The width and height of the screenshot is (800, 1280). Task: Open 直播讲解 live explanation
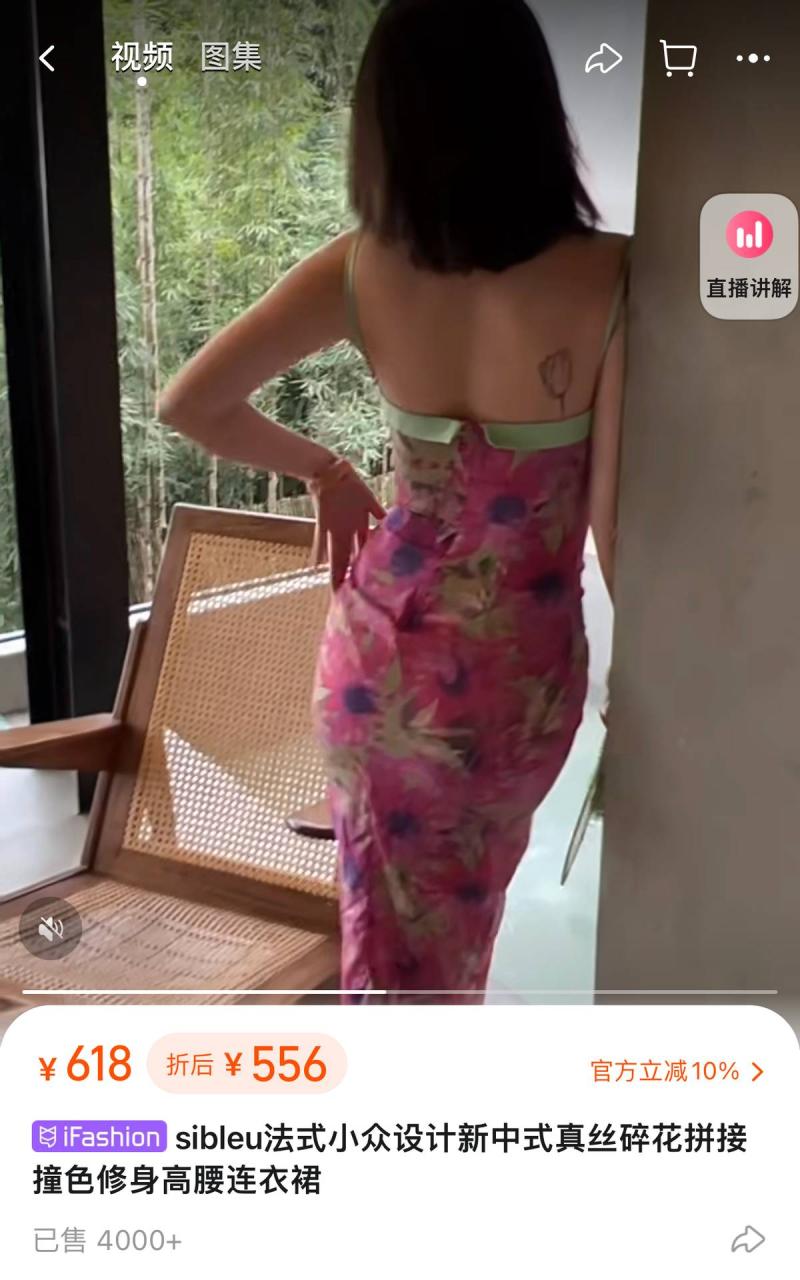click(x=749, y=257)
